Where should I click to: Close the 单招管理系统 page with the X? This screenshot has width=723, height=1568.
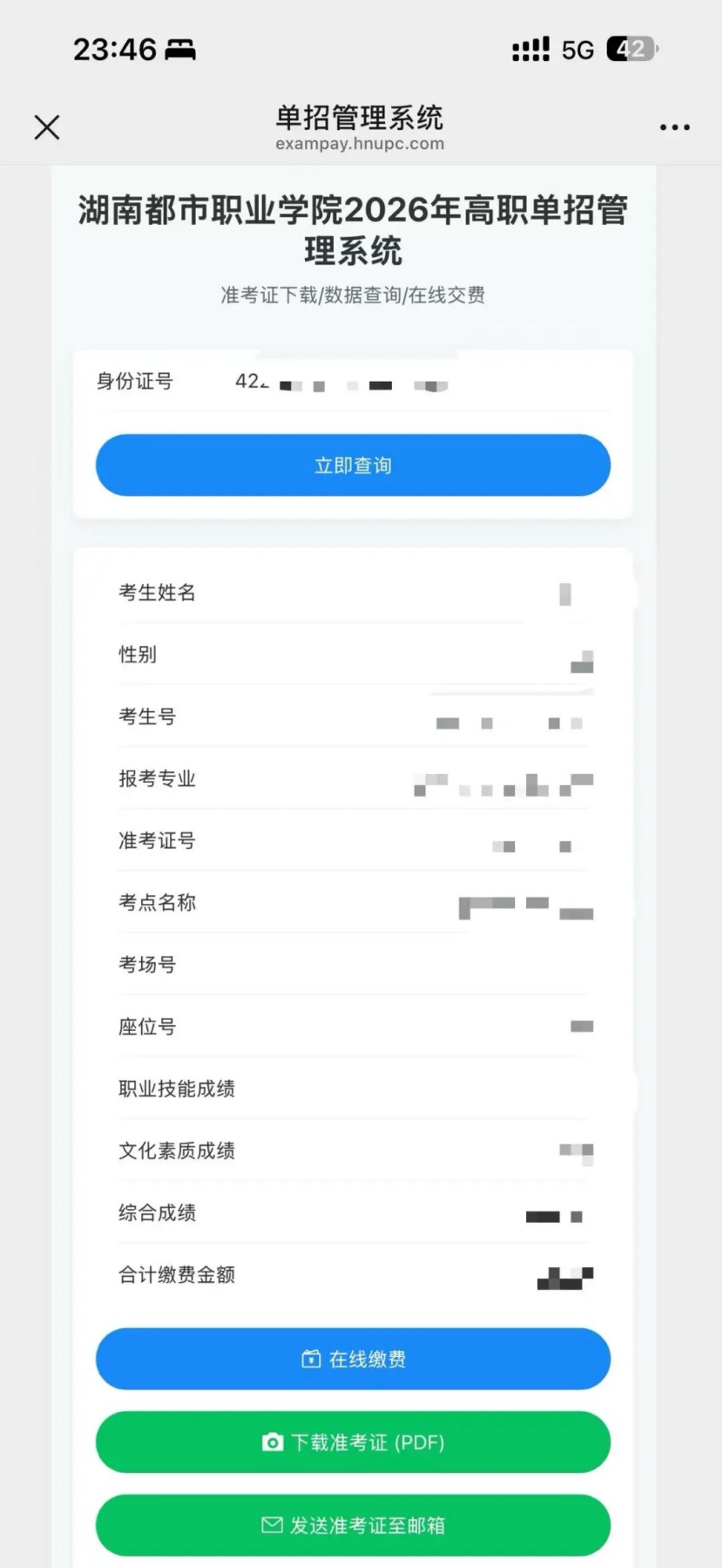[46, 127]
